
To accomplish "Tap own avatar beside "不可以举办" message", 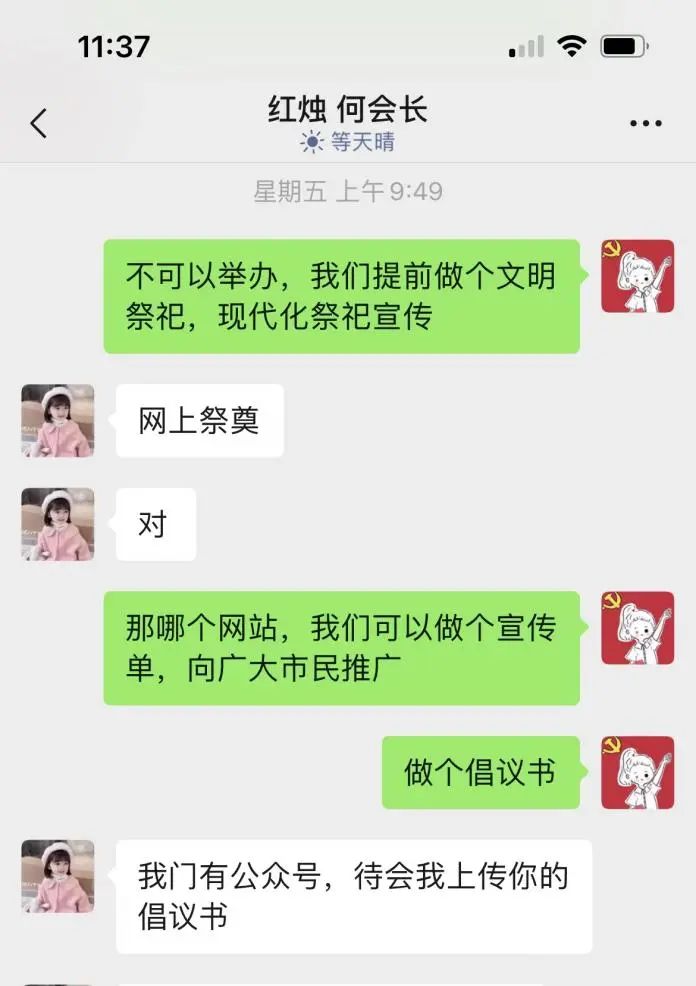I will [x=637, y=277].
